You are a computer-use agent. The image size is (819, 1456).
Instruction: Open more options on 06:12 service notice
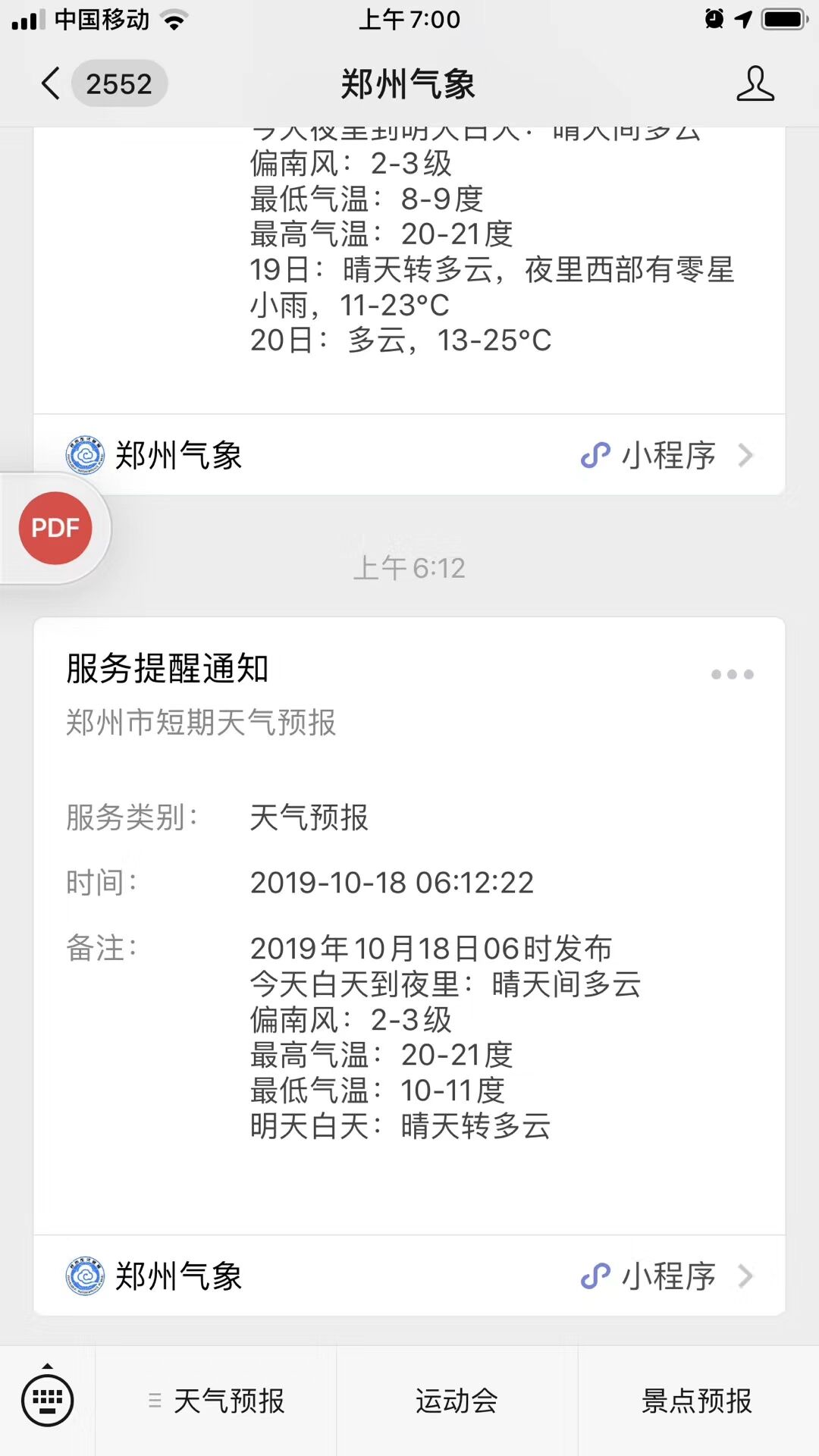732,674
